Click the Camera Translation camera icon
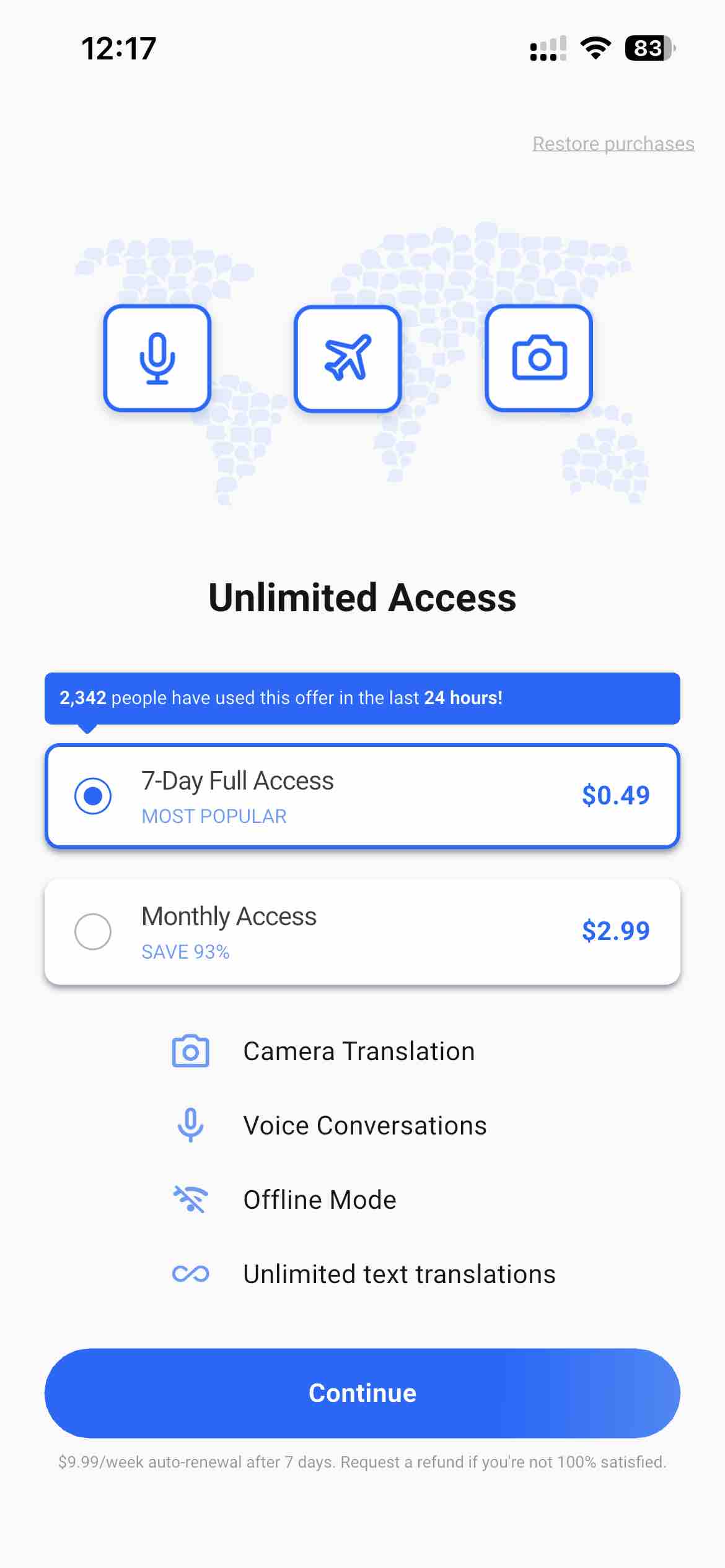Image resolution: width=725 pixels, height=1568 pixels. coord(191,1050)
